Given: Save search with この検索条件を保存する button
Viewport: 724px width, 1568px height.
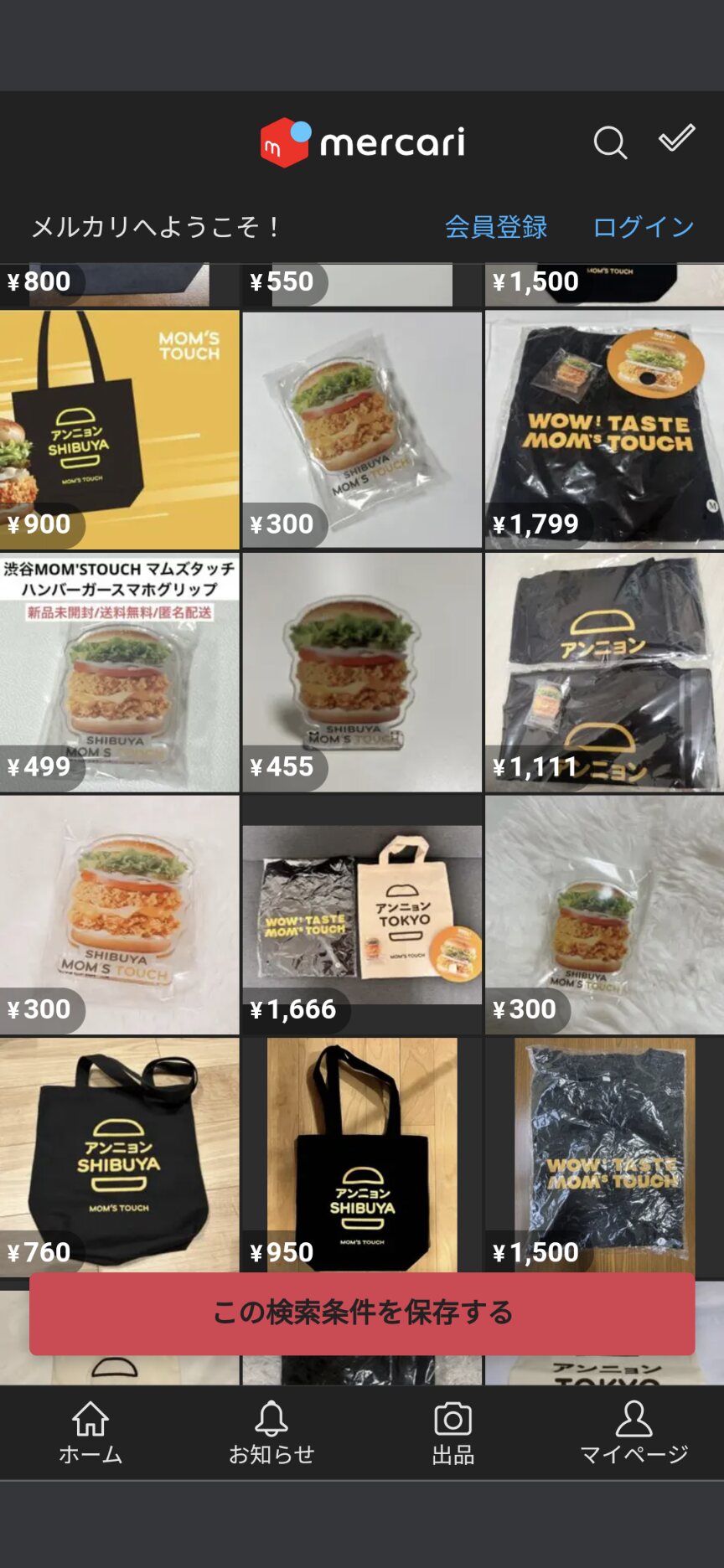Looking at the screenshot, I should [362, 1313].
